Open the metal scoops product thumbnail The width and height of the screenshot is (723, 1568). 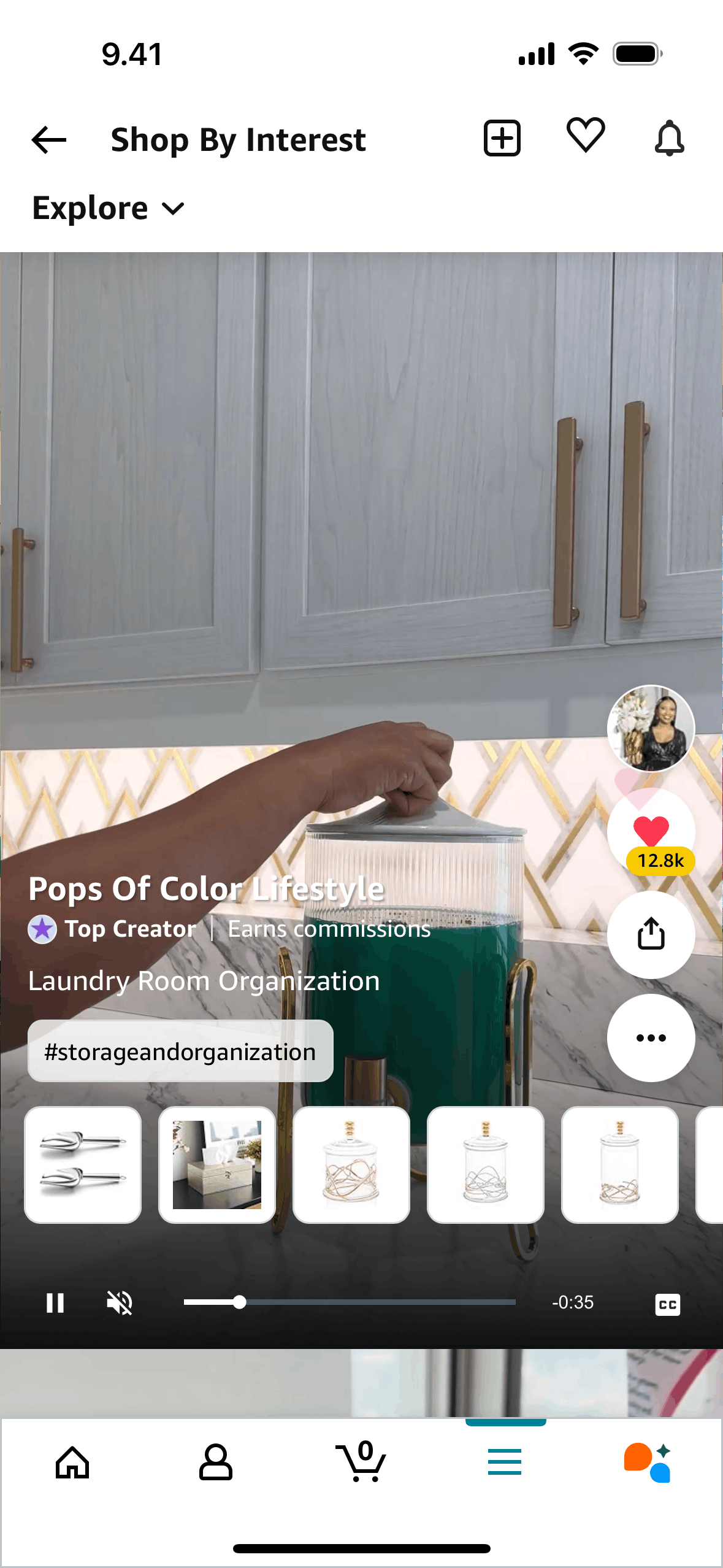83,1164
